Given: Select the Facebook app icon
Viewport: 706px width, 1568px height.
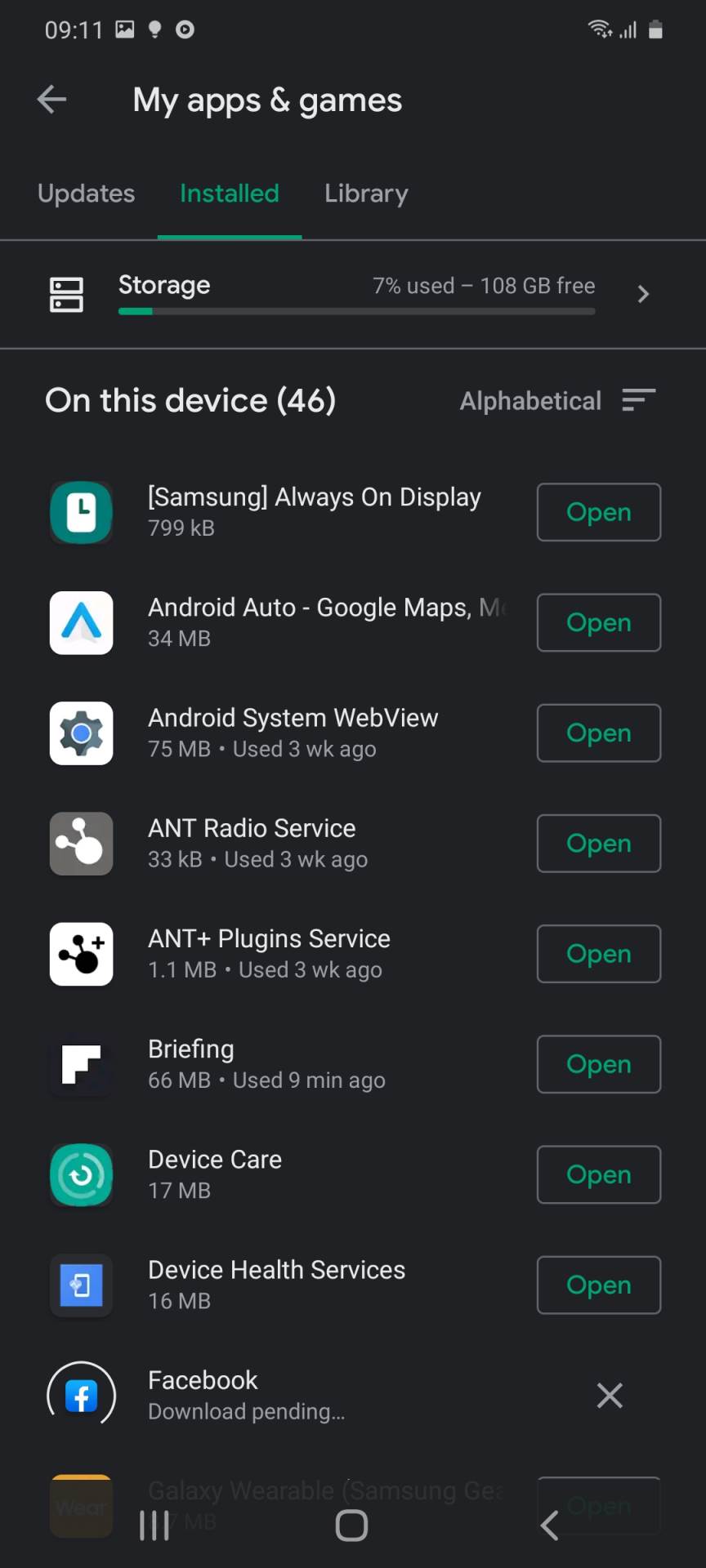Looking at the screenshot, I should [x=81, y=1395].
